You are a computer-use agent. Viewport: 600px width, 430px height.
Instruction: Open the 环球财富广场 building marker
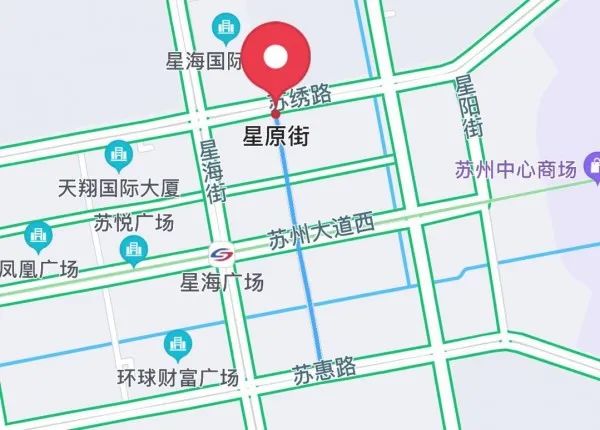tap(178, 346)
